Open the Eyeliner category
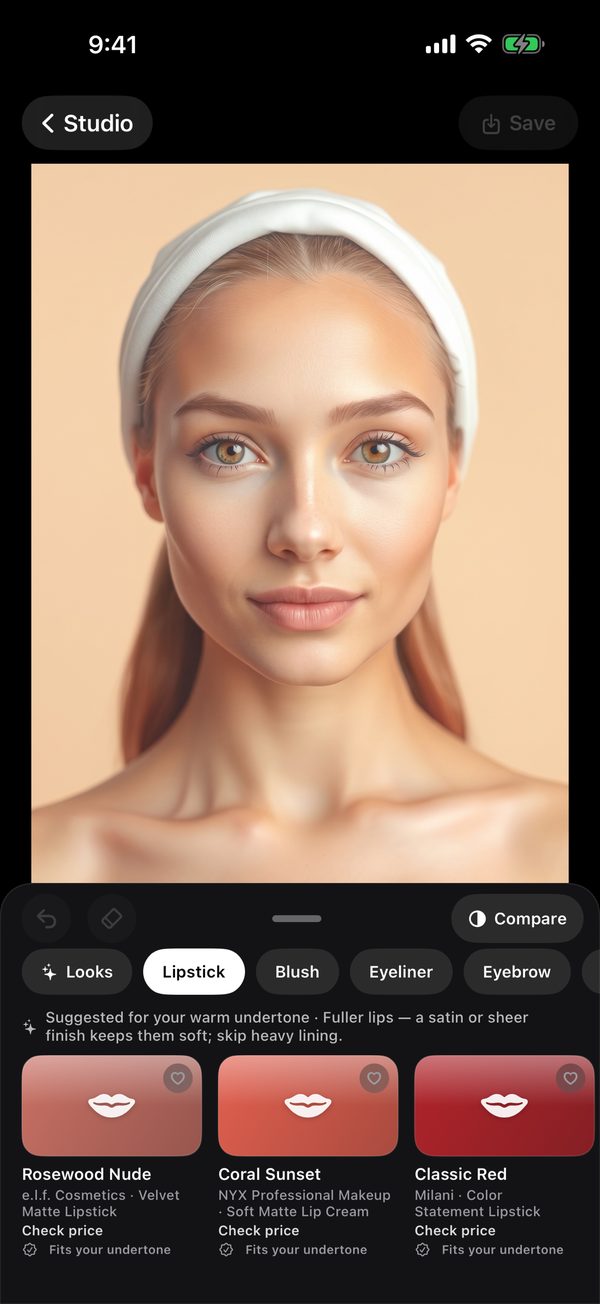The width and height of the screenshot is (600, 1304). 401,972
